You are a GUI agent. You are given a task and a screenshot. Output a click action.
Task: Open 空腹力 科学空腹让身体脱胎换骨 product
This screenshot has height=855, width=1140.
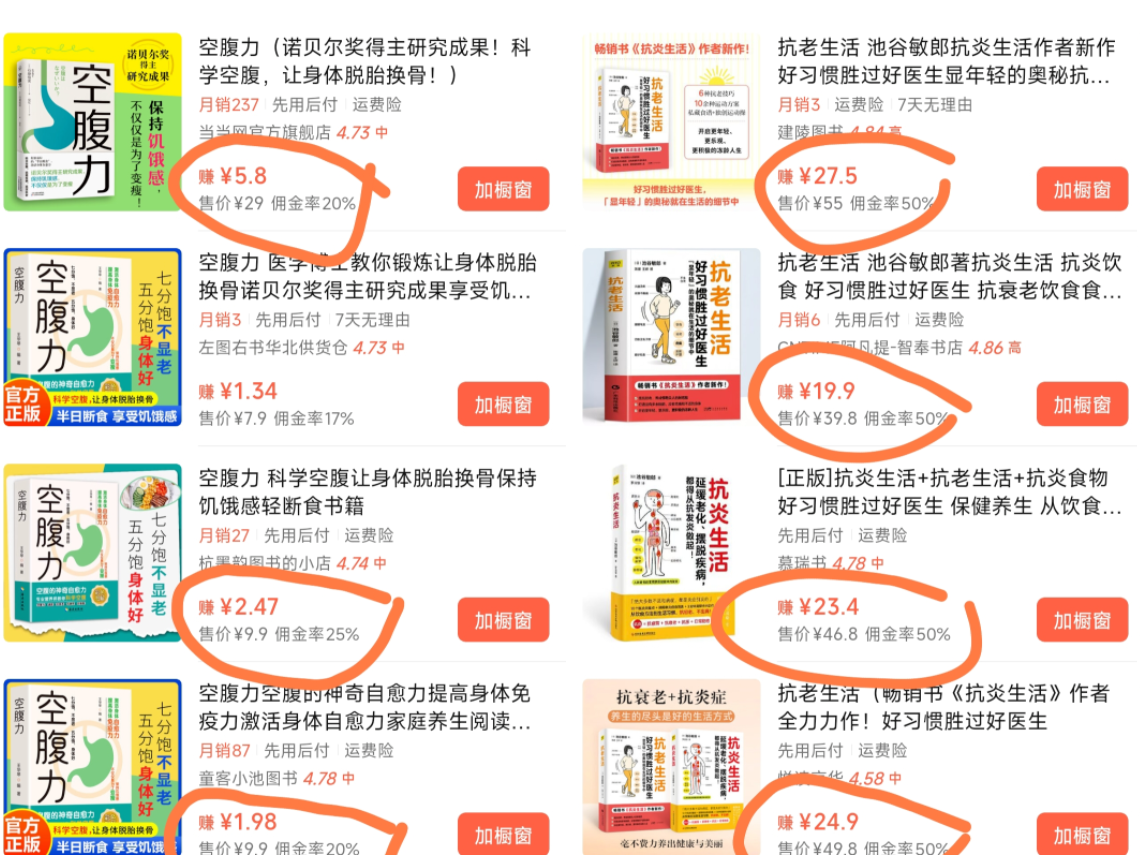(x=368, y=491)
